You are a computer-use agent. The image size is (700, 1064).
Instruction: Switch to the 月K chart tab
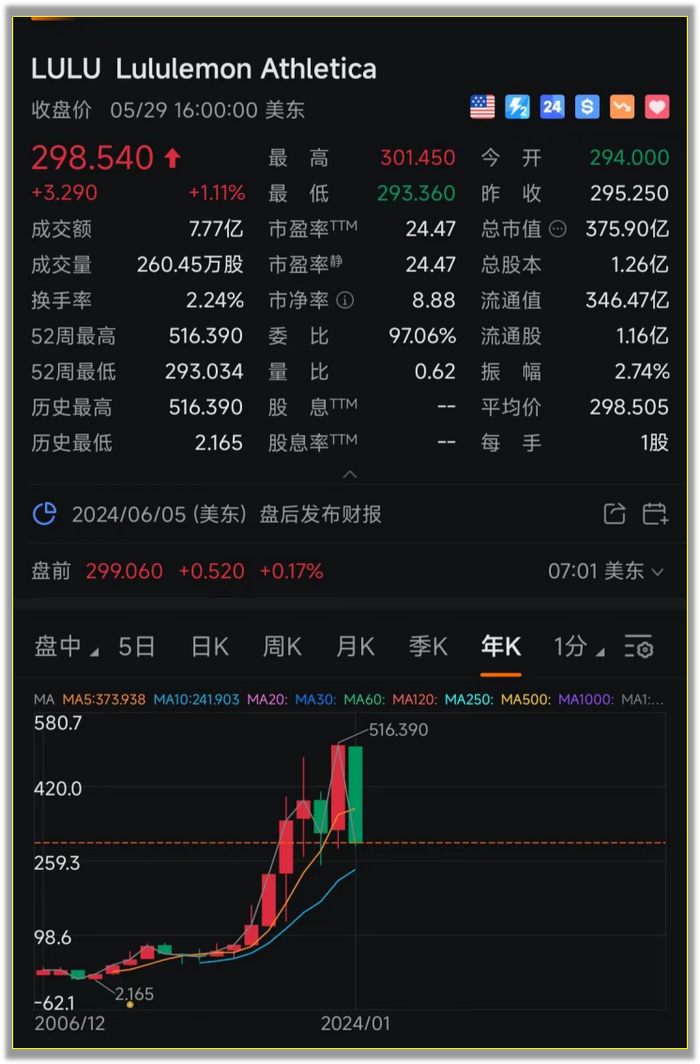355,647
